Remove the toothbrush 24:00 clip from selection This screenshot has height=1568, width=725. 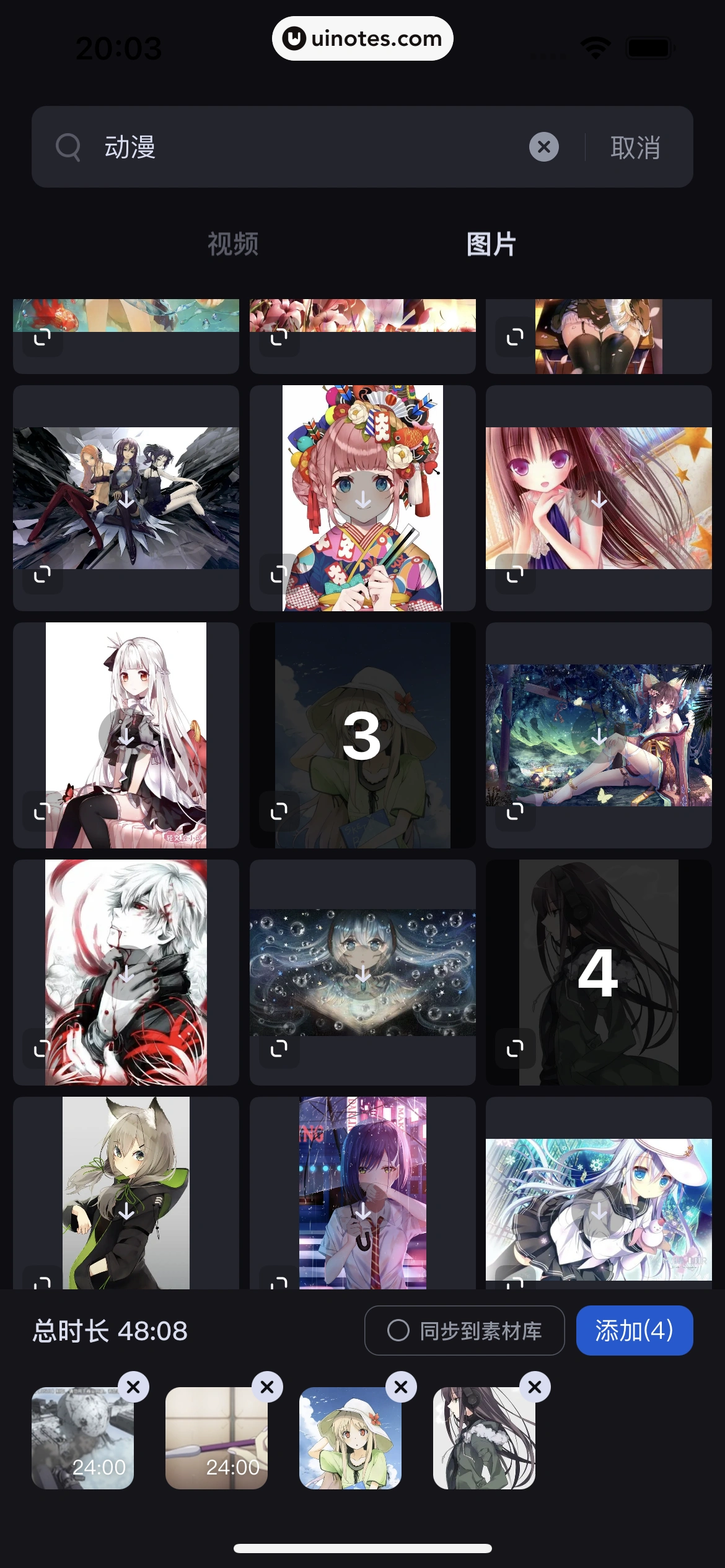[x=267, y=1388]
